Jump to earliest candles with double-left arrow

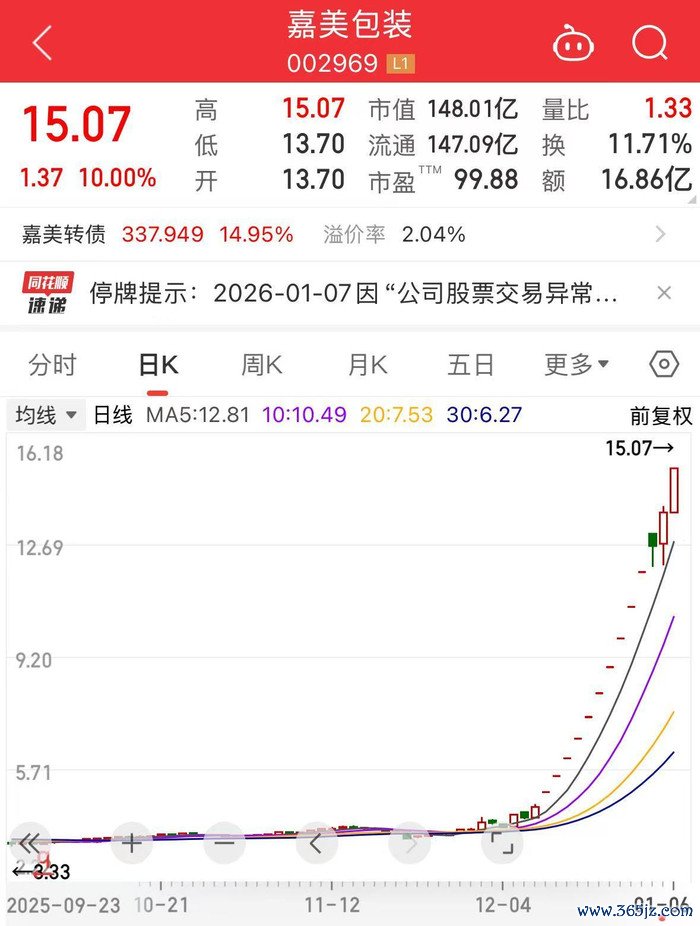pyautogui.click(x=30, y=843)
